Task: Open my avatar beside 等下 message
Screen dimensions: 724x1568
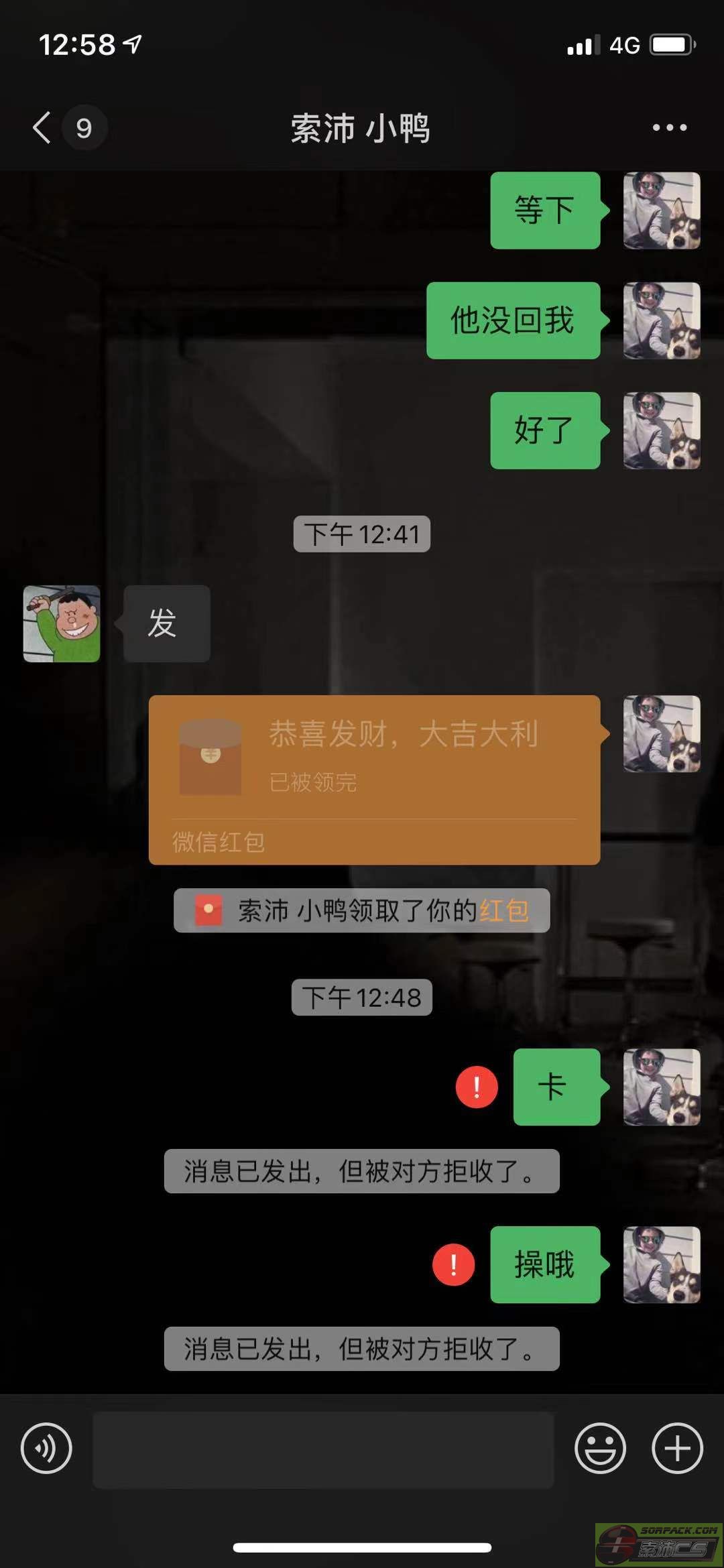Action: (662, 210)
